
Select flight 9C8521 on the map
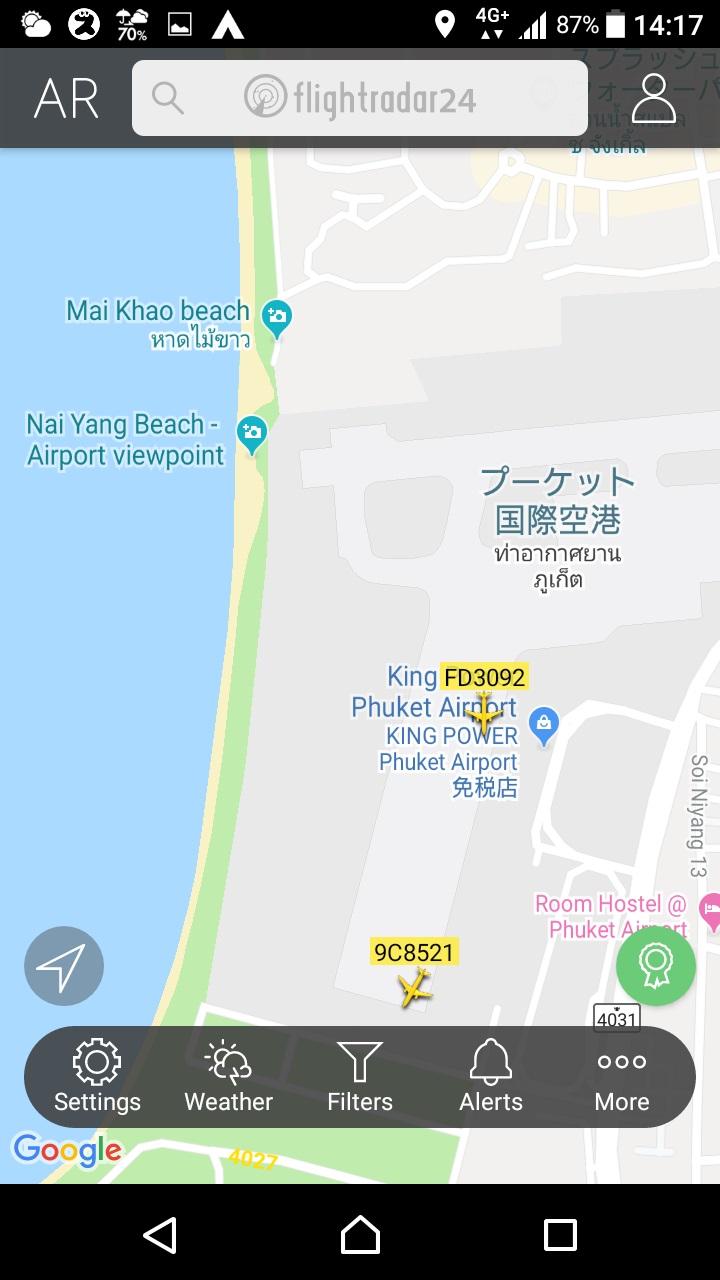click(414, 988)
